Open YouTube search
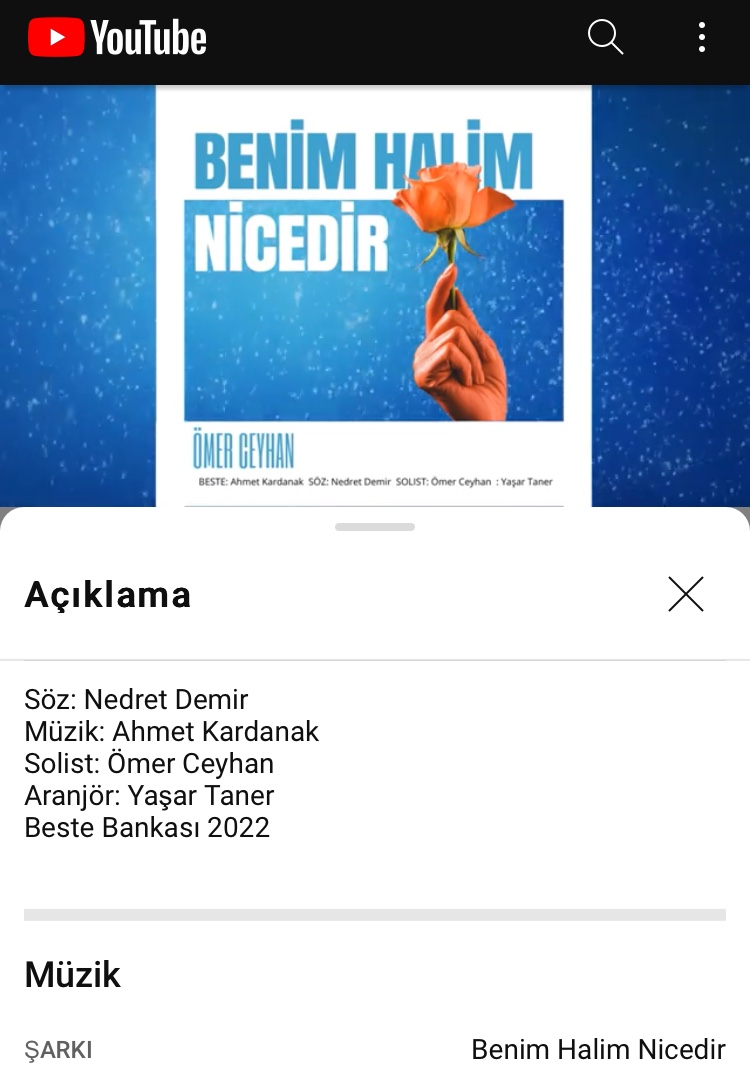Viewport: 750px width, 1083px height. pyautogui.click(x=605, y=38)
